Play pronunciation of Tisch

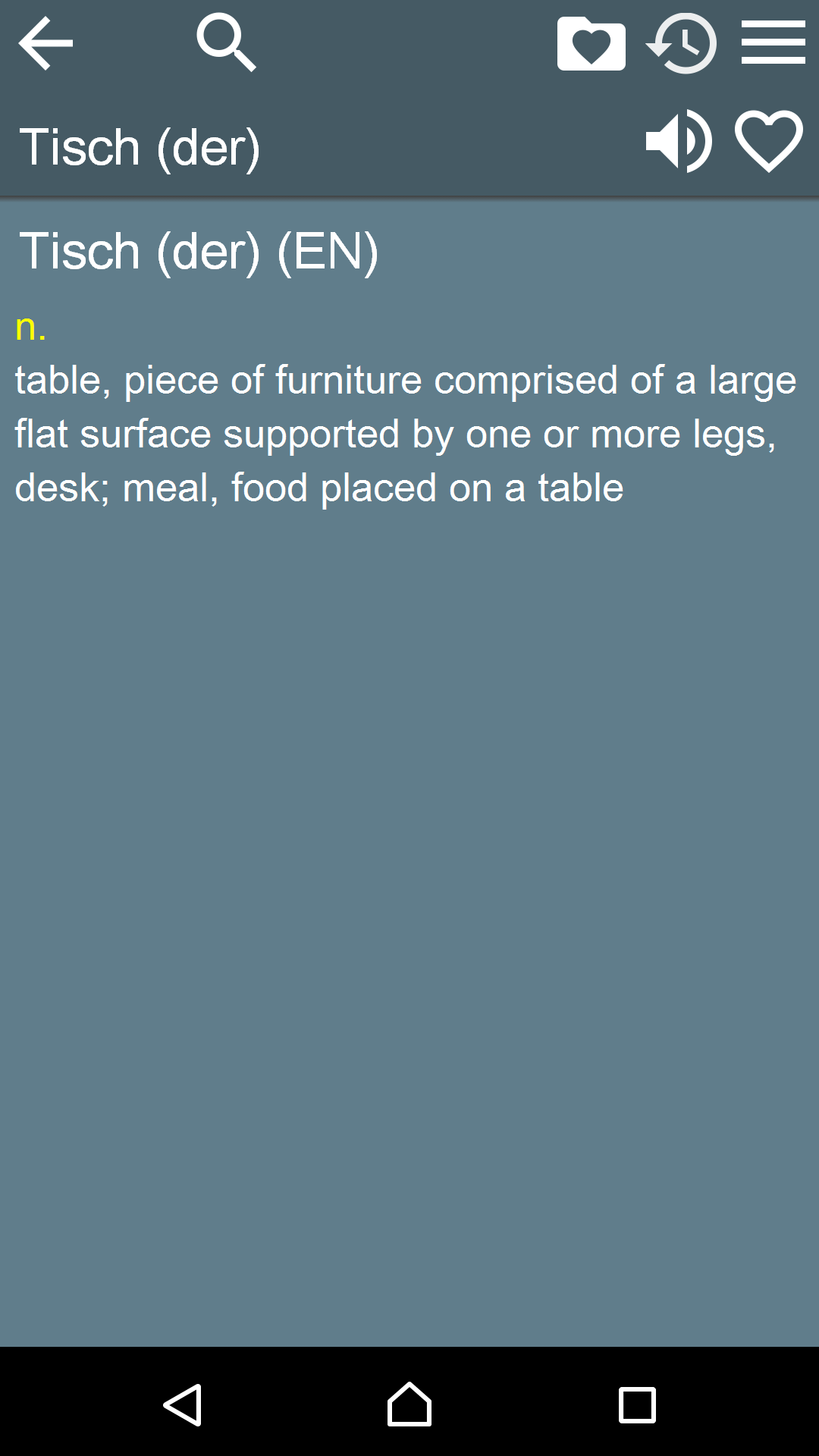[678, 142]
